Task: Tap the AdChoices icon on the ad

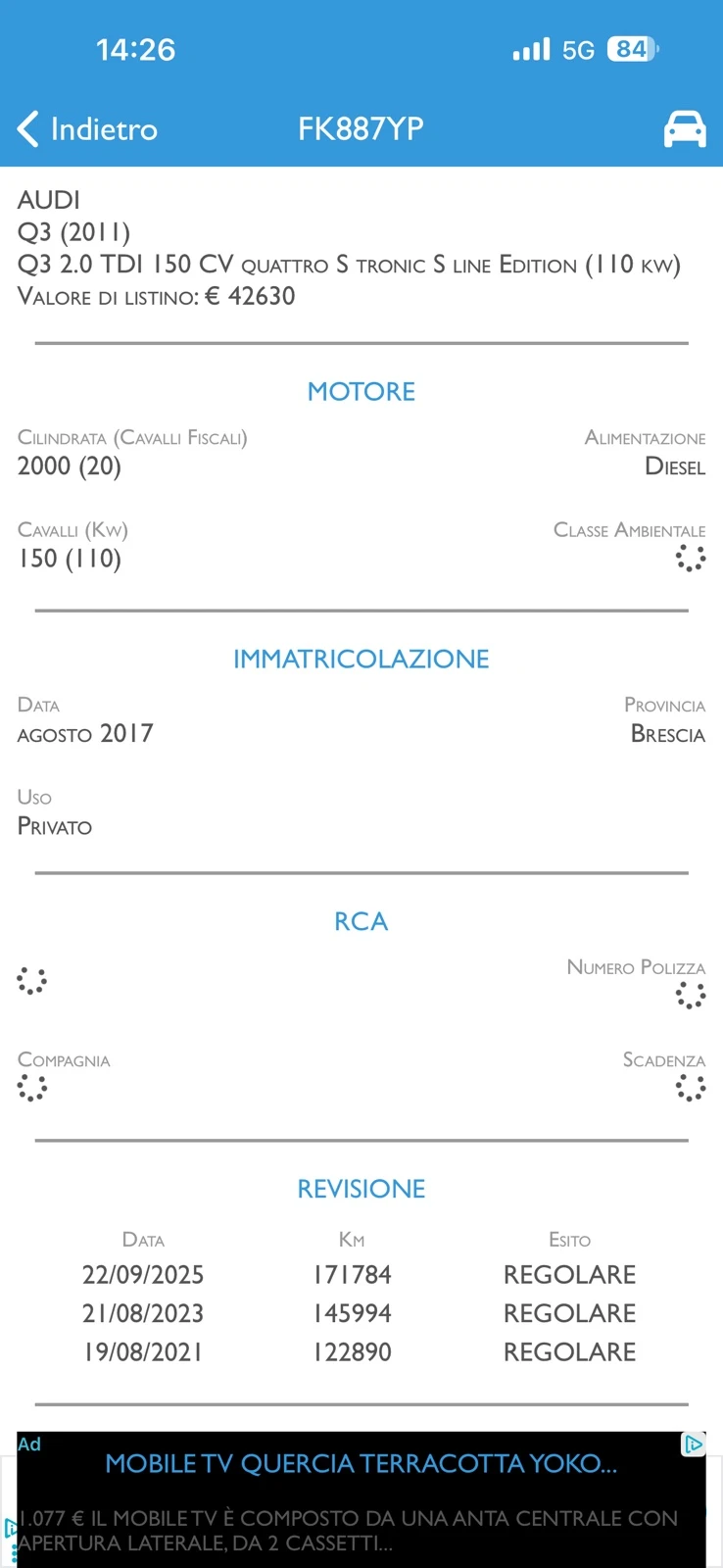Action: [694, 1444]
